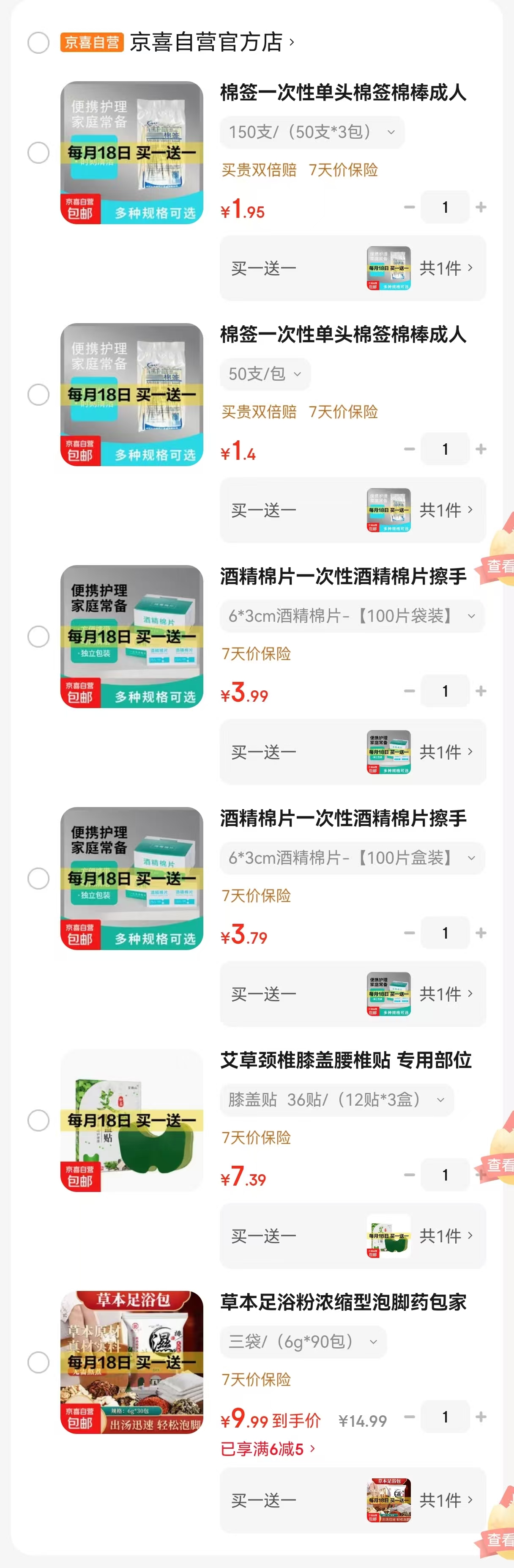
Task: Increase quantity of the ¥3.99 alcohol pads
Action: (x=481, y=691)
